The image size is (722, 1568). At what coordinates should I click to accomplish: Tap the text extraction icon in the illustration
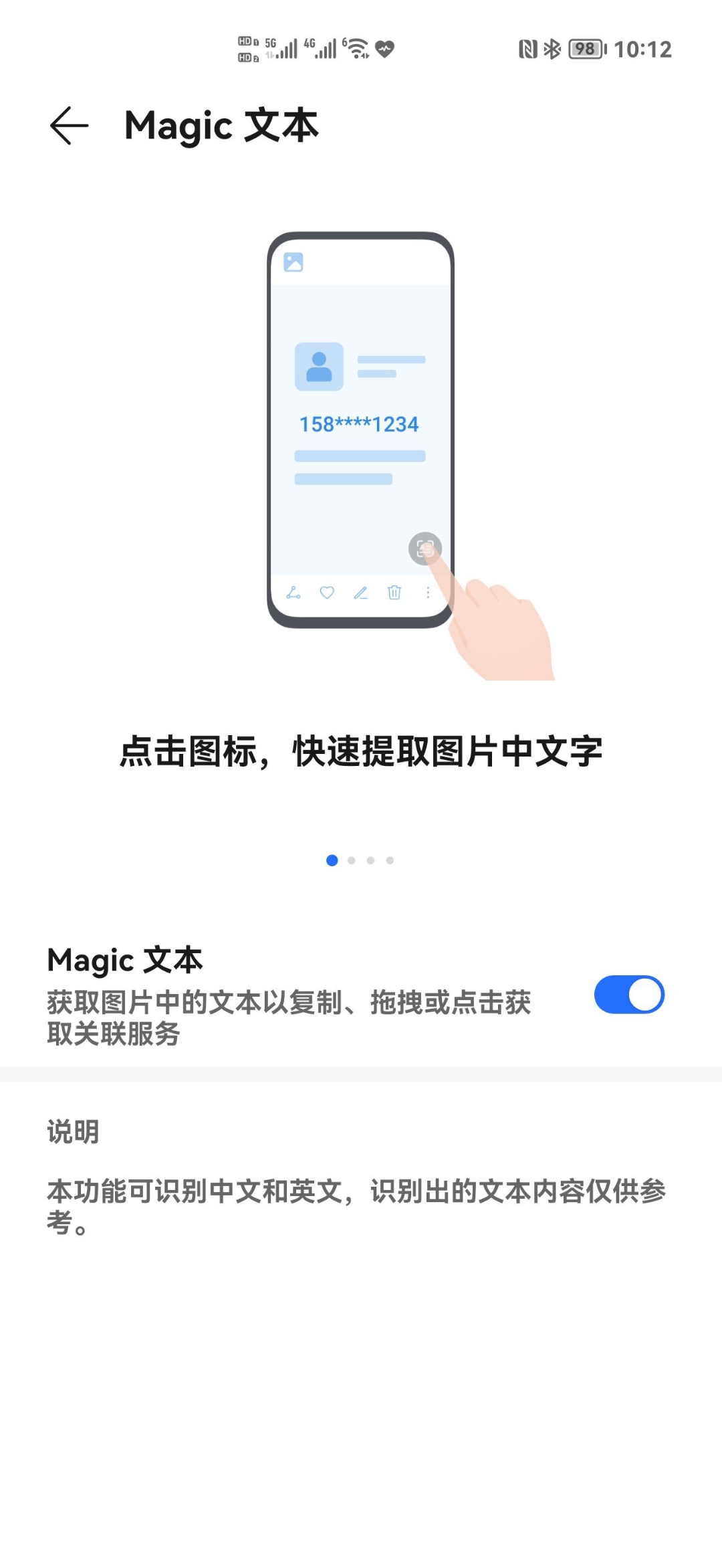427,549
